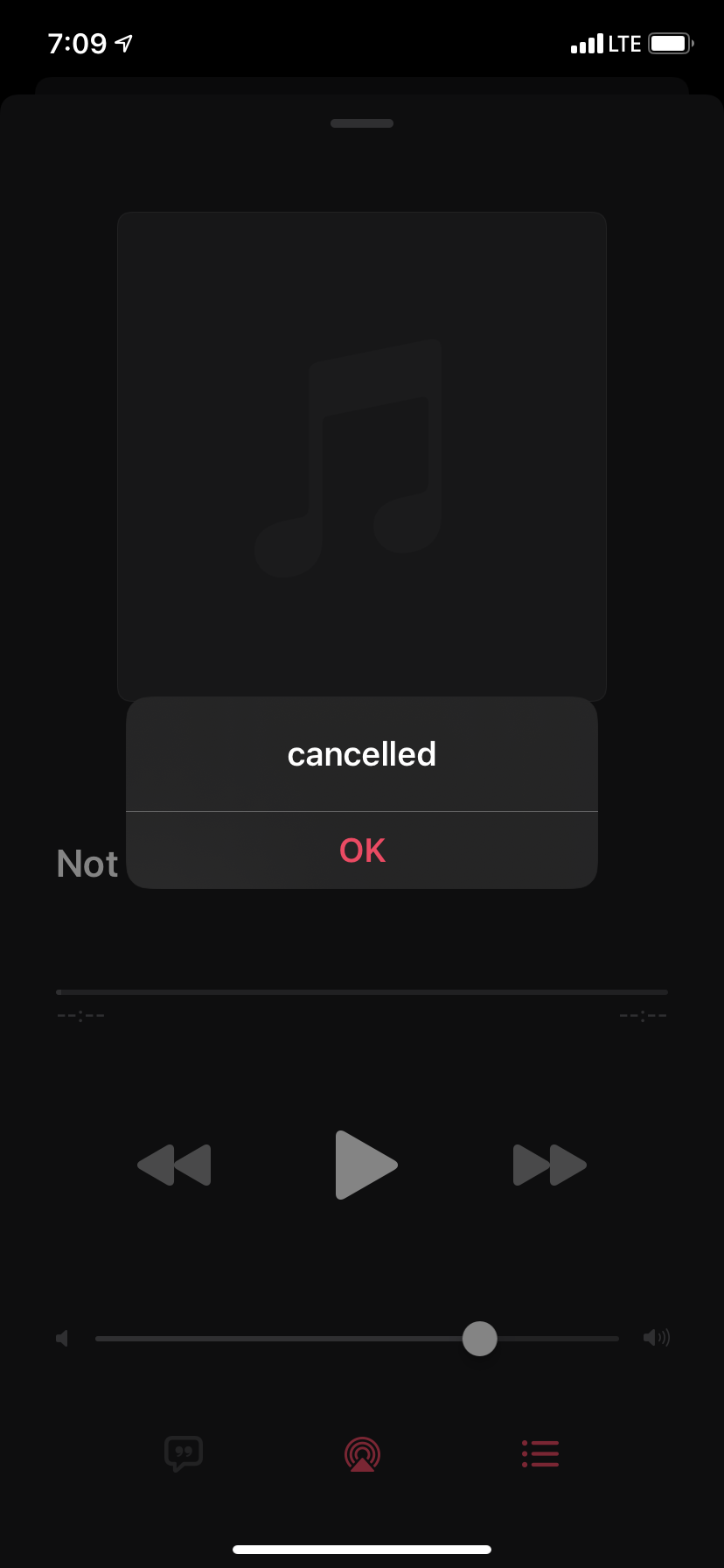This screenshot has width=724, height=1568.
Task: Skip back with the rewind button
Action: coord(175,1165)
